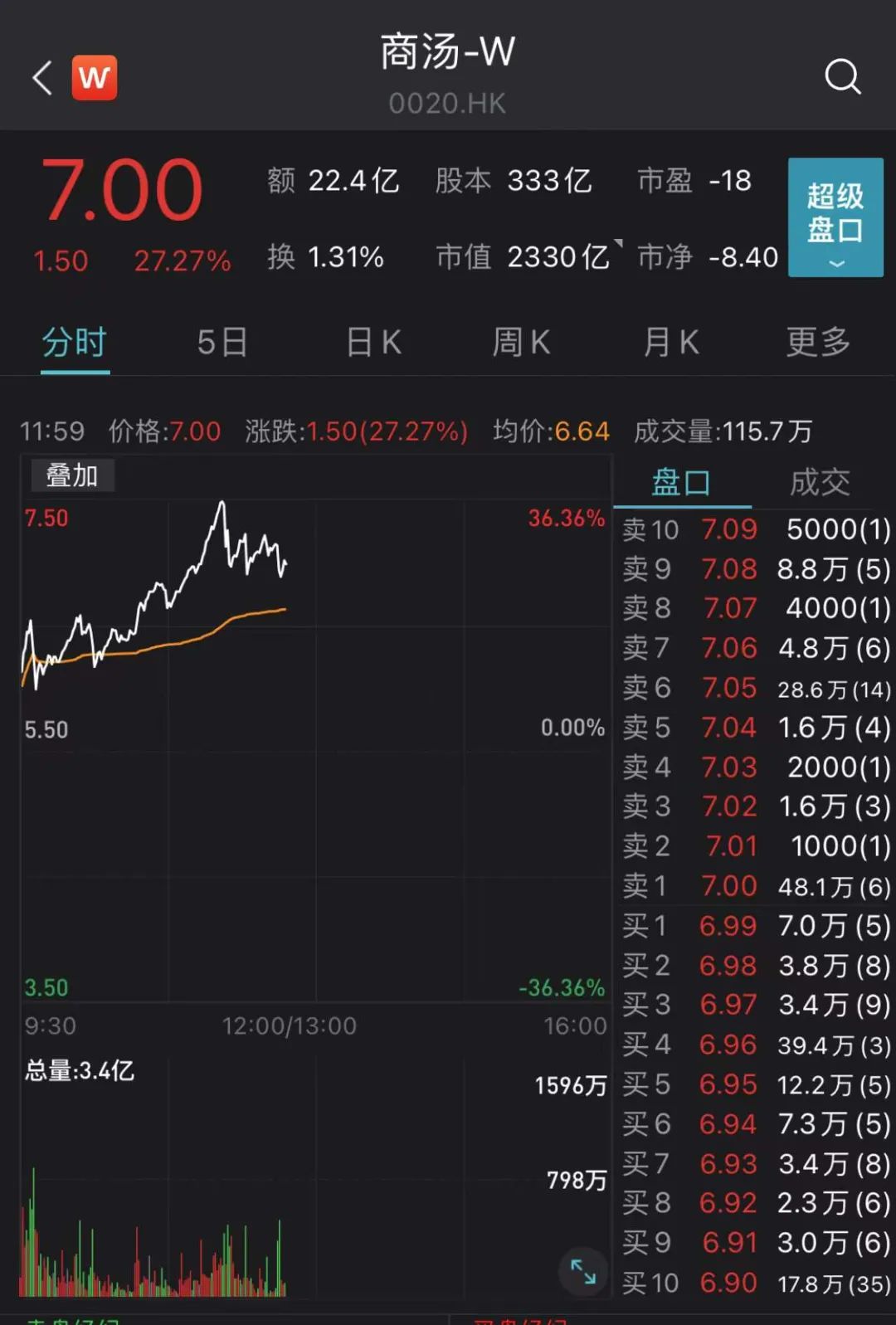896x1325 pixels.
Task: Select the 周K chart tab
Action: click(x=521, y=342)
